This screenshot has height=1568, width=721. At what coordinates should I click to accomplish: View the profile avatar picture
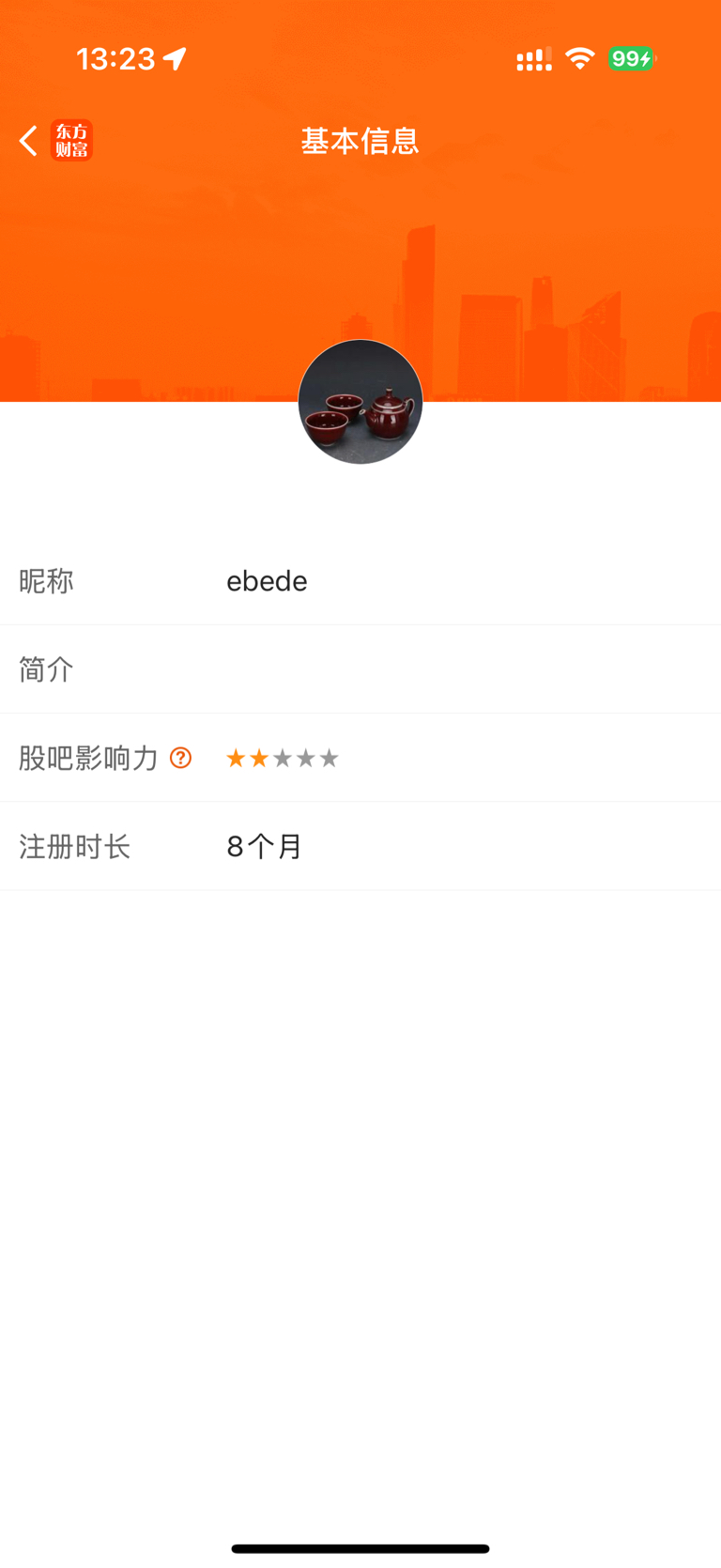point(360,402)
